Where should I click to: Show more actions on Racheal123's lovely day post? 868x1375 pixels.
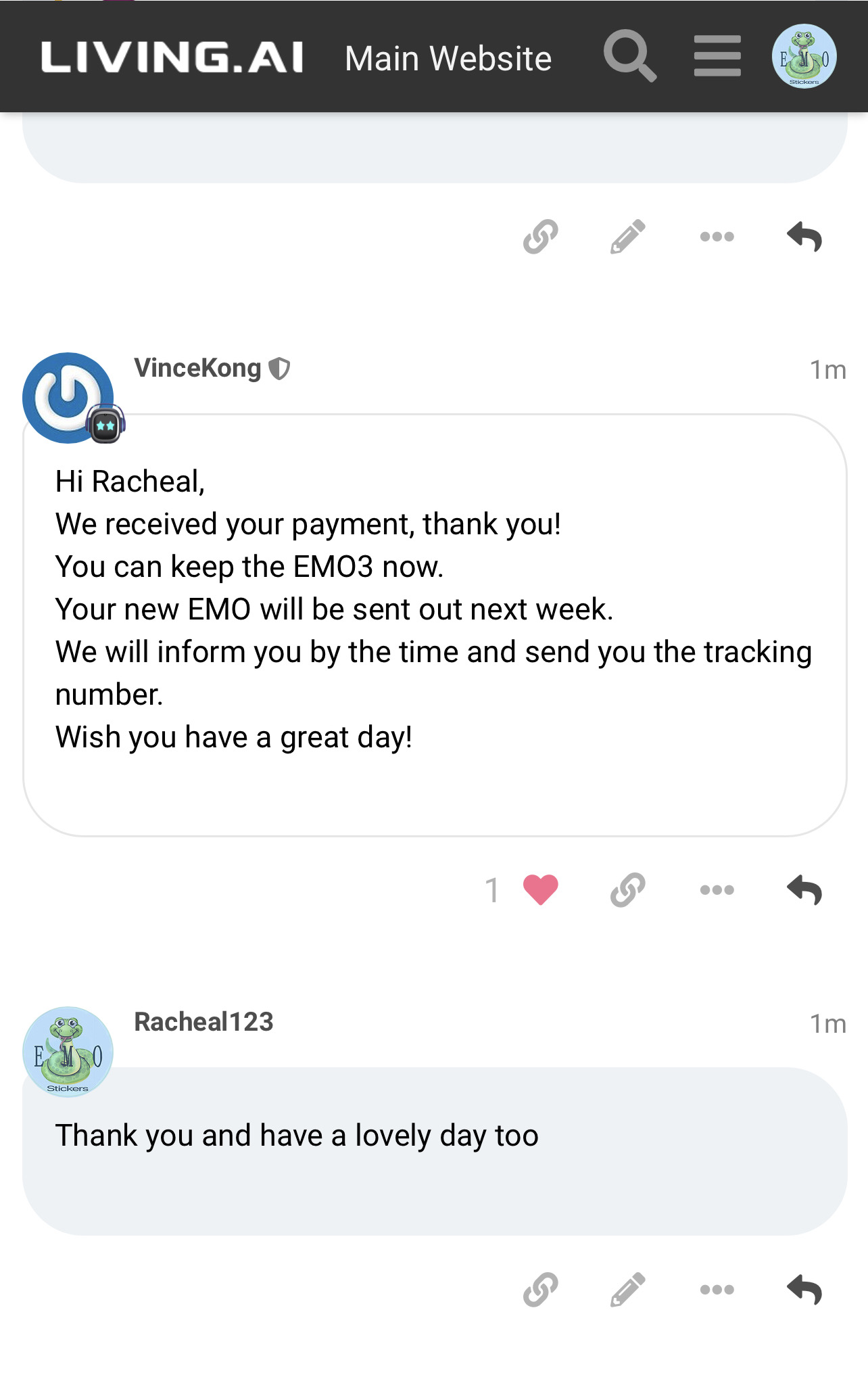[717, 1290]
